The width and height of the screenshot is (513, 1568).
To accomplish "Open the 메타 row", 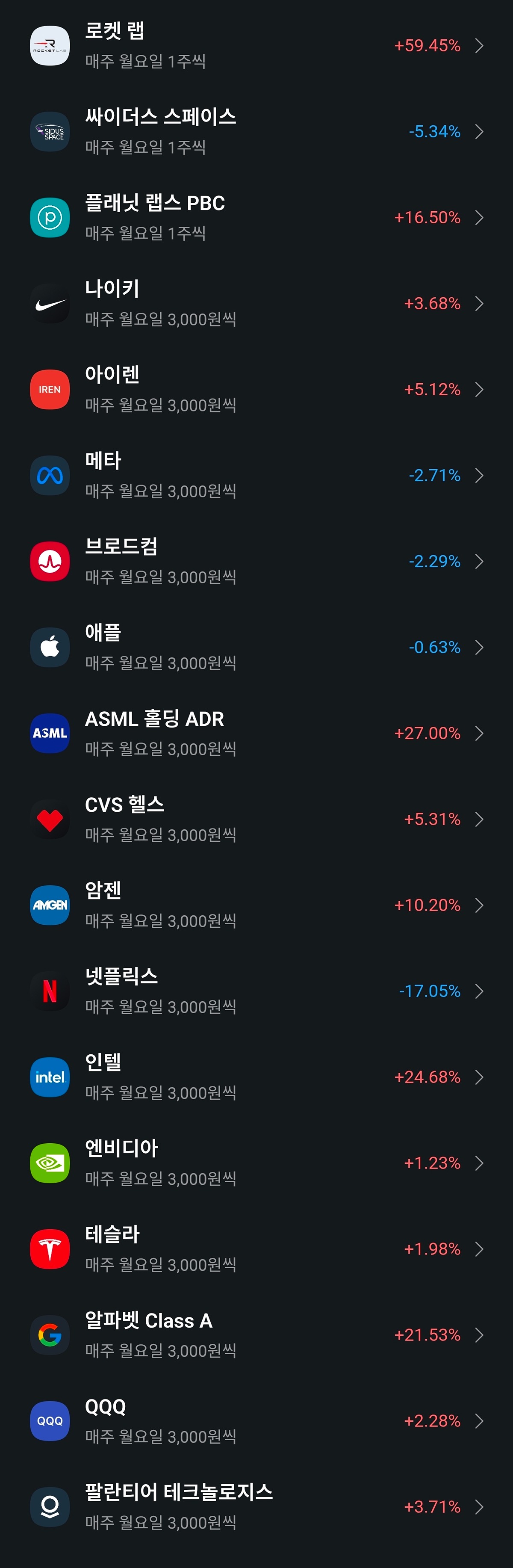I will (x=256, y=475).
